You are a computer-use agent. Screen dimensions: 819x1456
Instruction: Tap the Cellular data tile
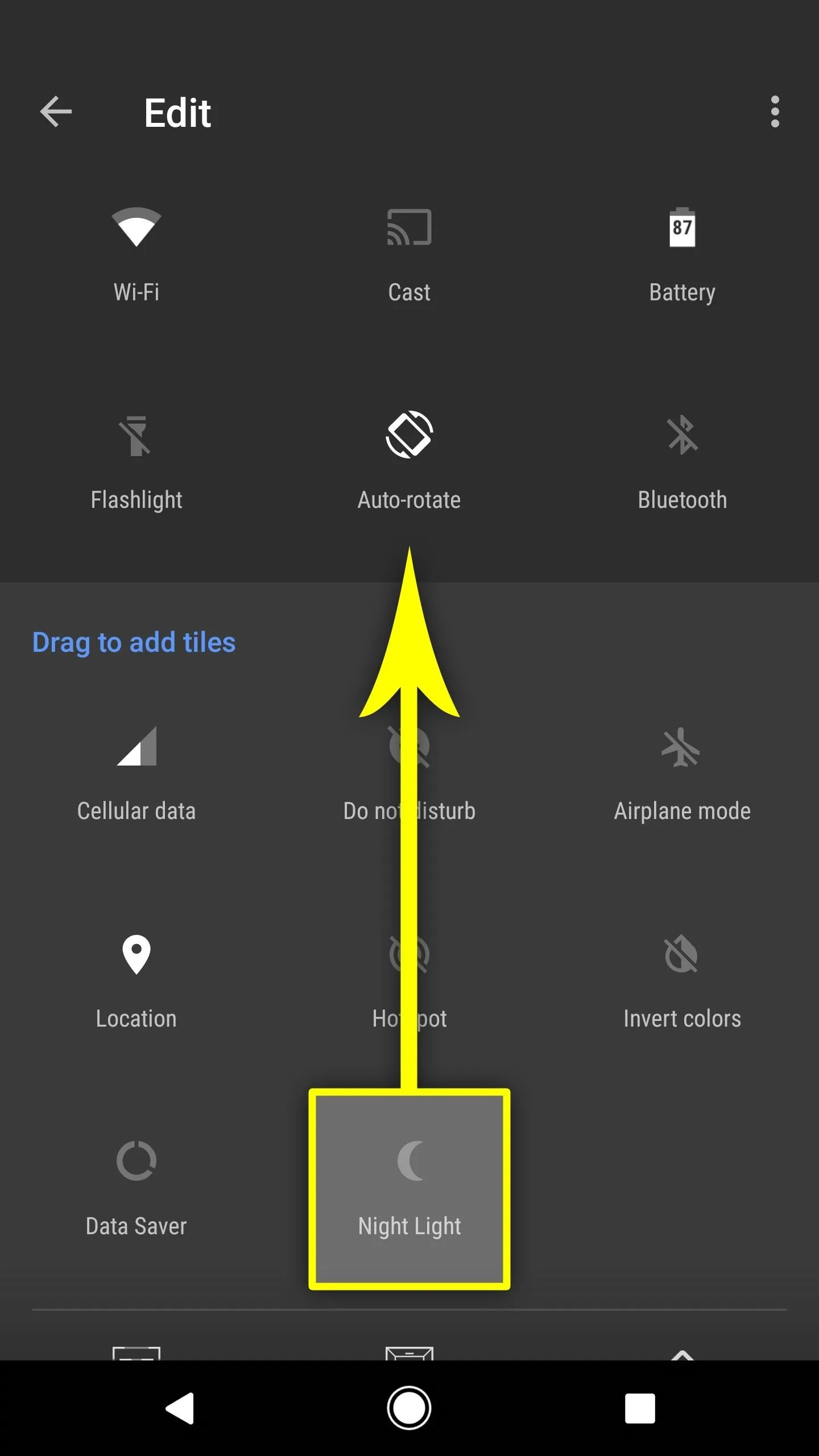(136, 775)
